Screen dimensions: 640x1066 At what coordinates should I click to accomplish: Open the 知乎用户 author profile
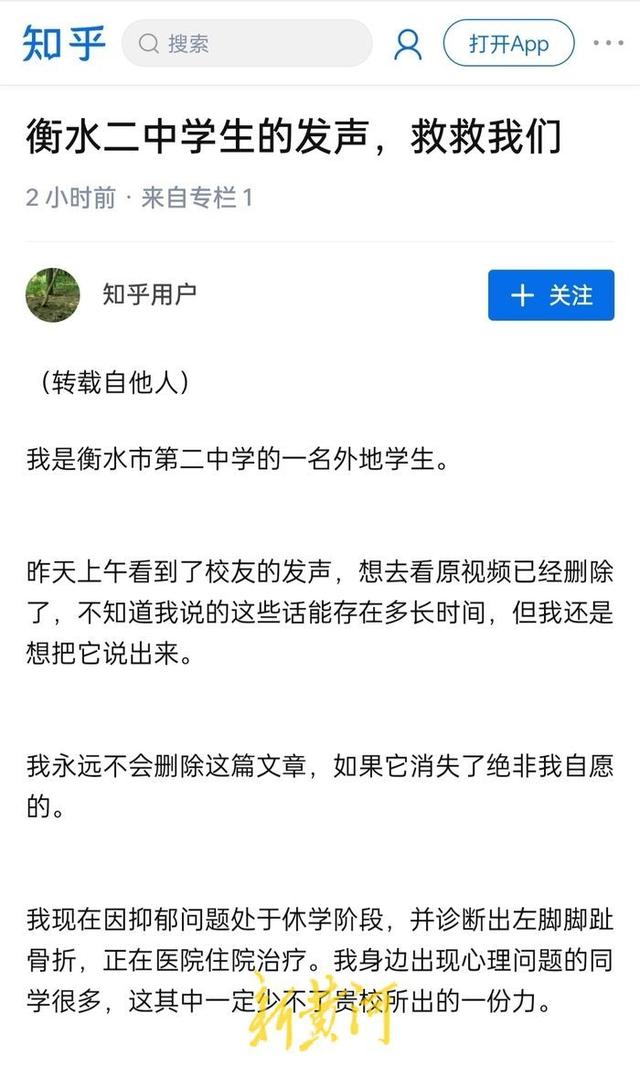(149, 295)
